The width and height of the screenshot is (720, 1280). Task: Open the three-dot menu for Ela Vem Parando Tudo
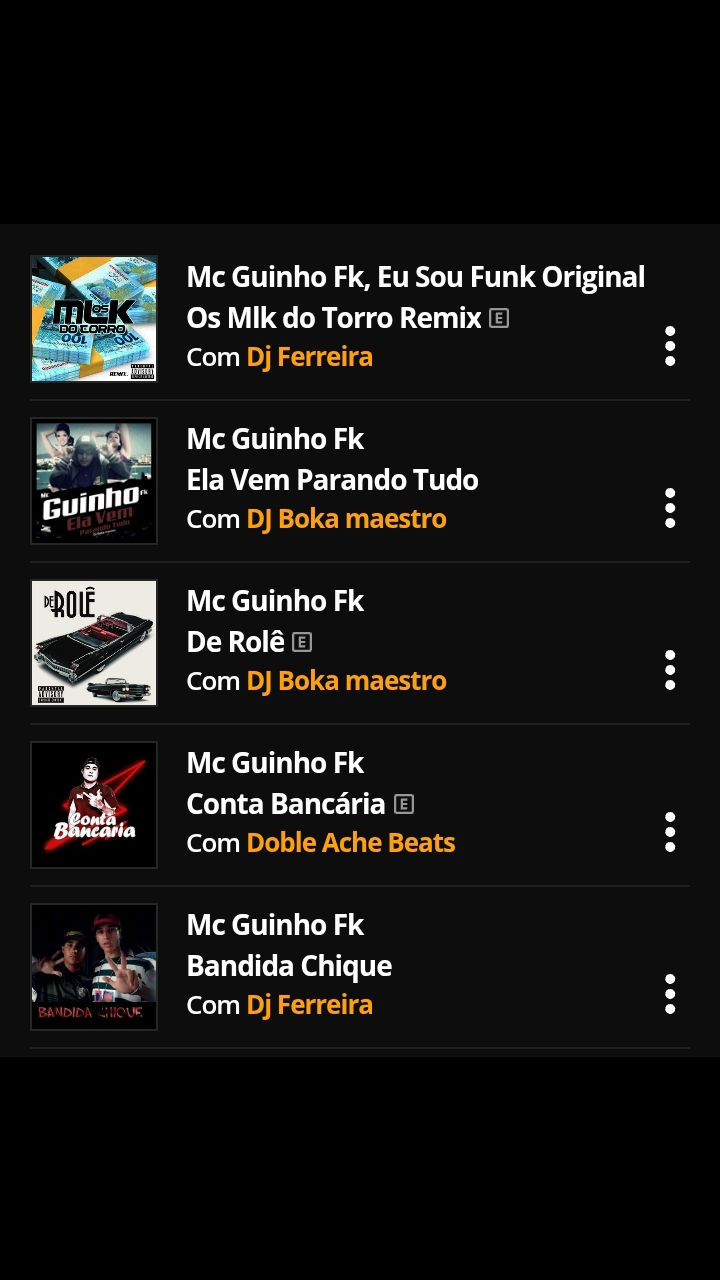click(x=670, y=508)
